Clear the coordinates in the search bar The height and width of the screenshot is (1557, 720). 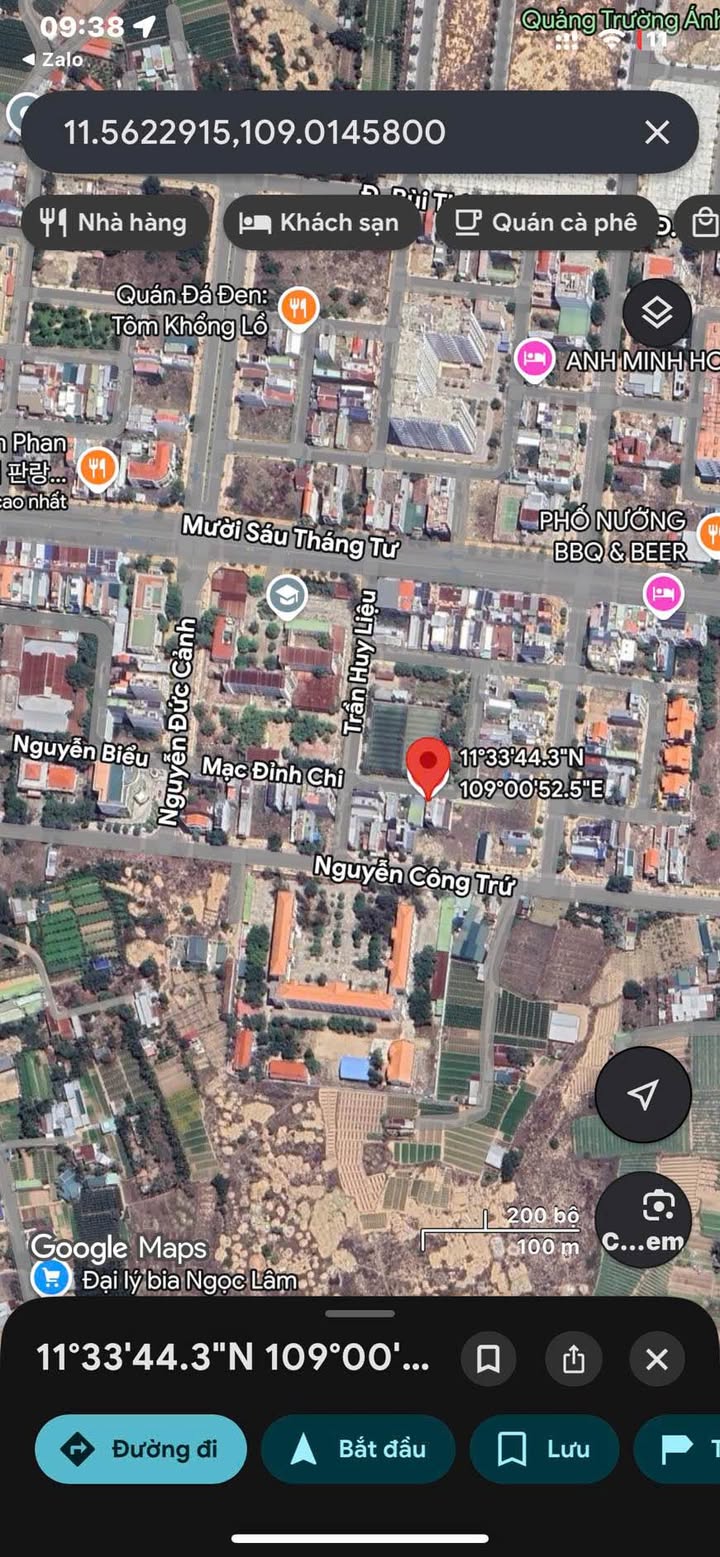(656, 132)
